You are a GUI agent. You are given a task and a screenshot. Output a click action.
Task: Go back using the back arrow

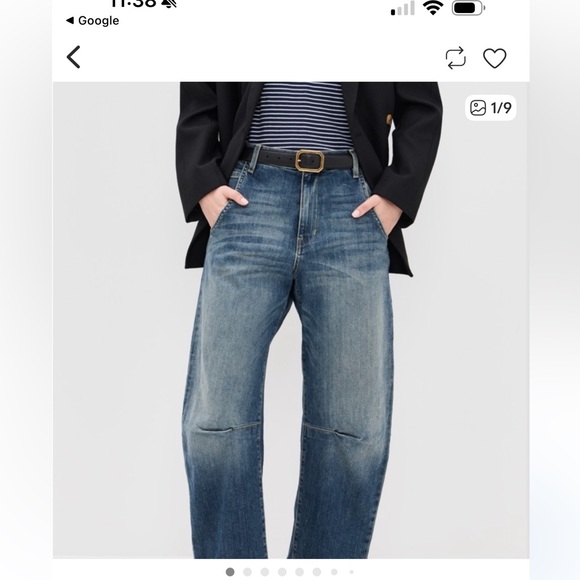pyautogui.click(x=73, y=57)
